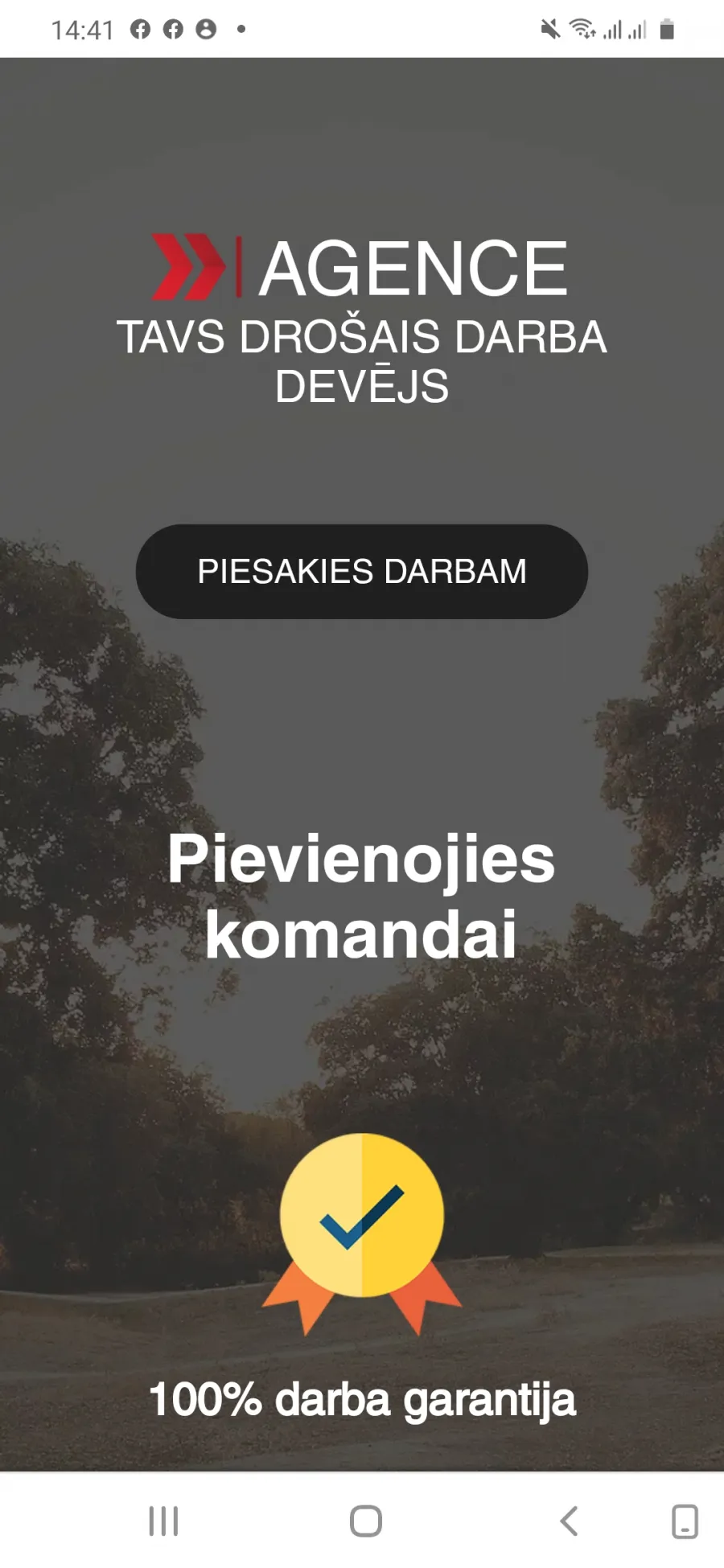The image size is (724, 1568).
Task: Go back using the system back arrow
Action: [569, 1521]
